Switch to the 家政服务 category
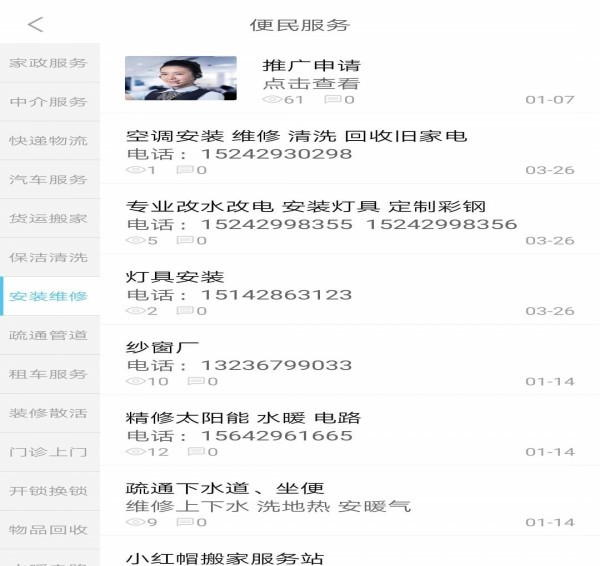This screenshot has height=566, width=600. (49, 63)
